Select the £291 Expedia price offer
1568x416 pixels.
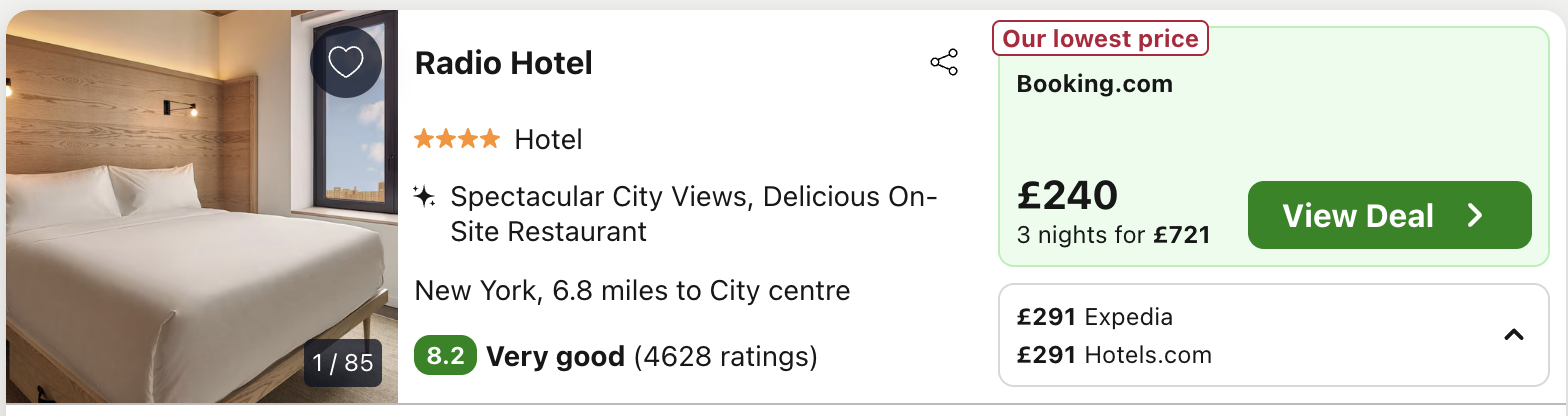pos(1095,318)
